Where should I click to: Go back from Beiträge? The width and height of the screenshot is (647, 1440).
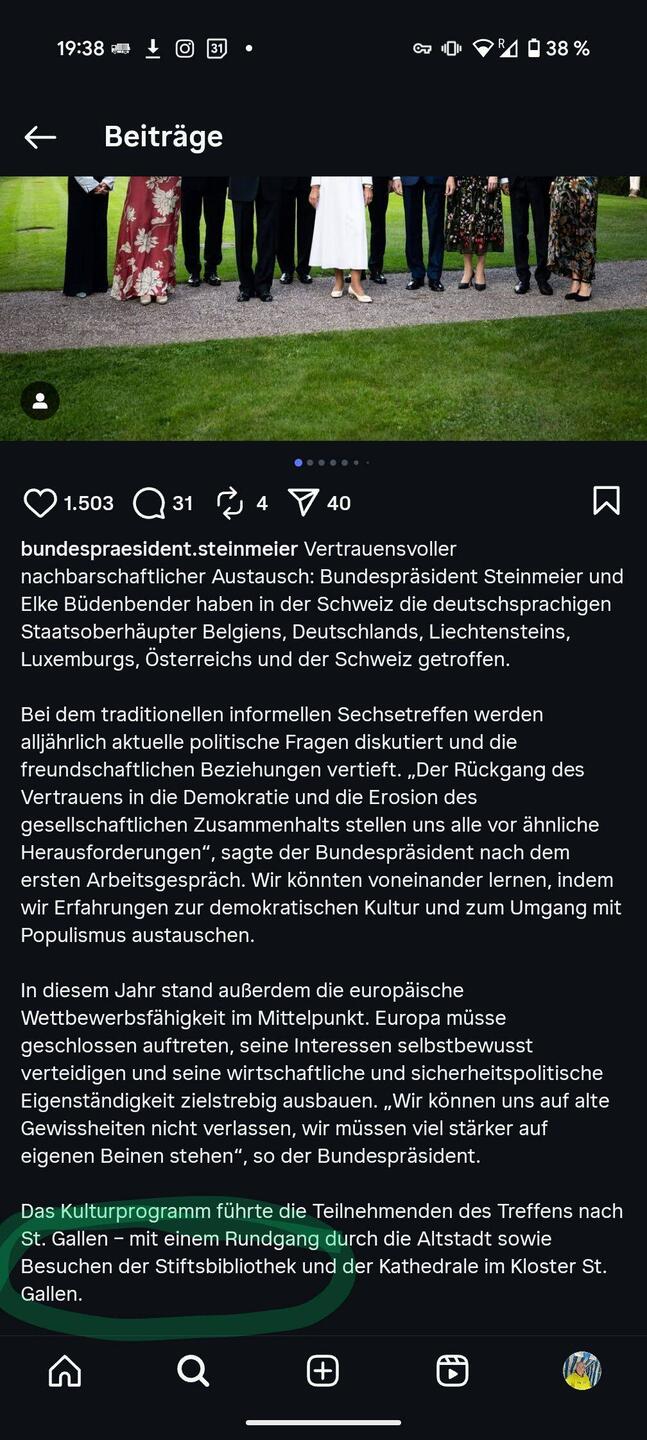[40, 137]
